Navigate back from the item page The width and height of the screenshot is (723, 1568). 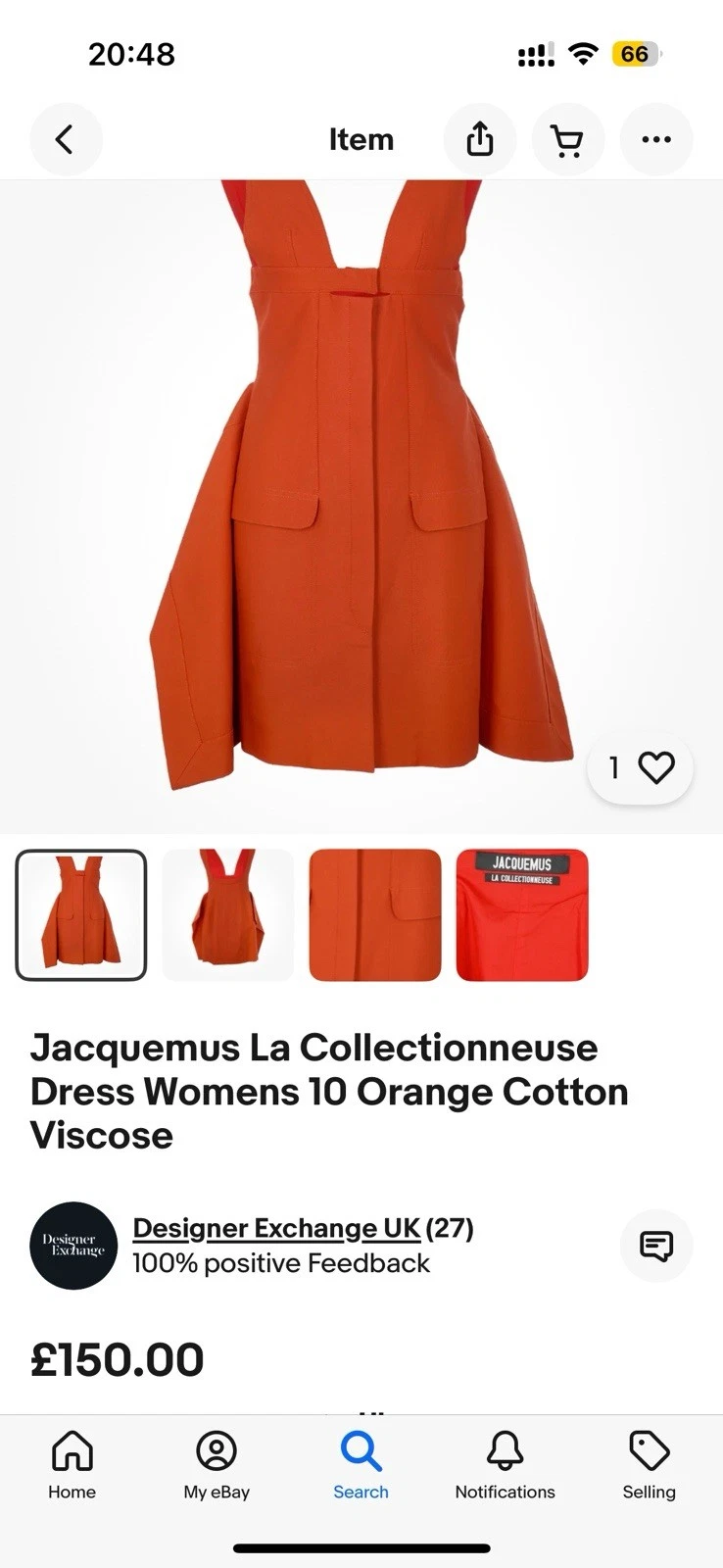(x=66, y=138)
